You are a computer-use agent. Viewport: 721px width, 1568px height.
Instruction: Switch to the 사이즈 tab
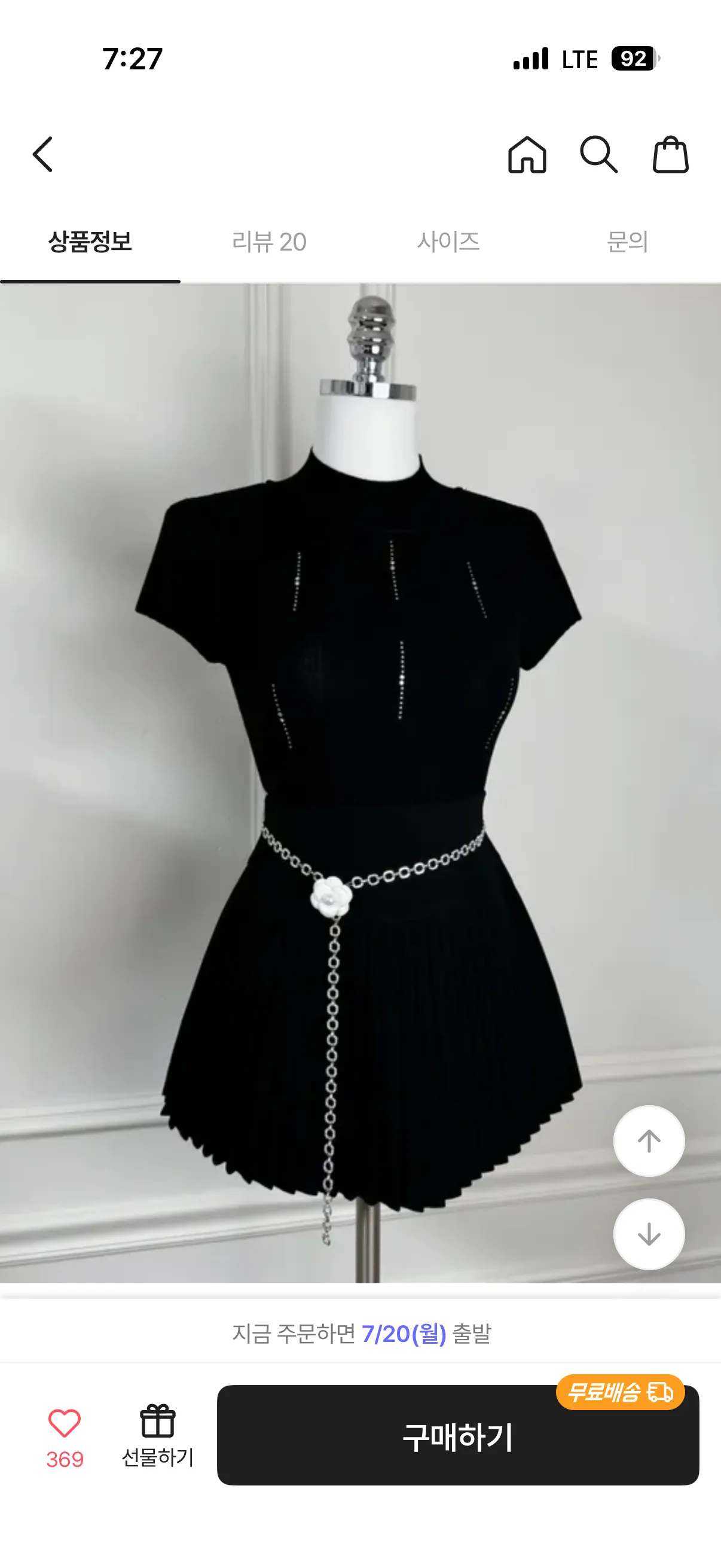(449, 242)
